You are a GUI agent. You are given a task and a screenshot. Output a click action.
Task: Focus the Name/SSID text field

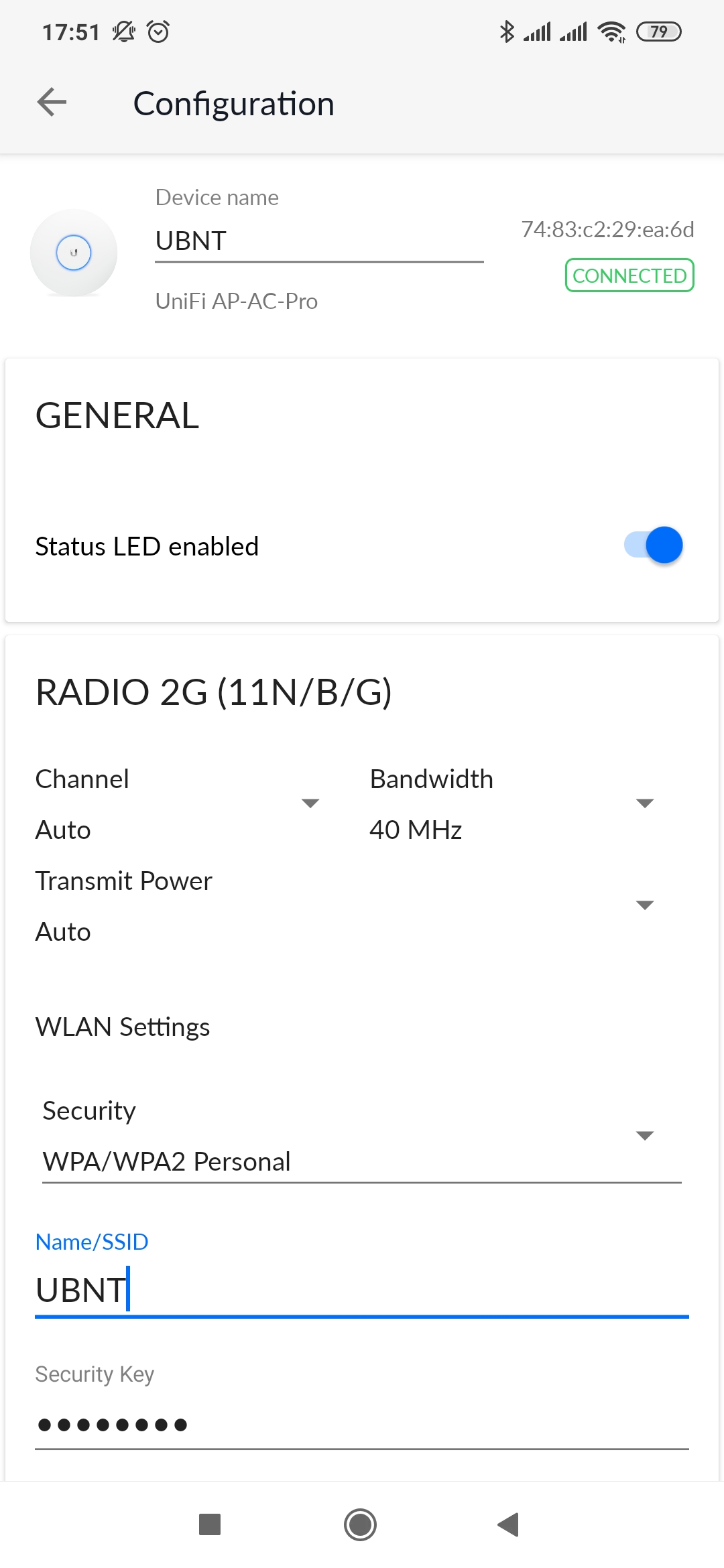click(x=362, y=1290)
